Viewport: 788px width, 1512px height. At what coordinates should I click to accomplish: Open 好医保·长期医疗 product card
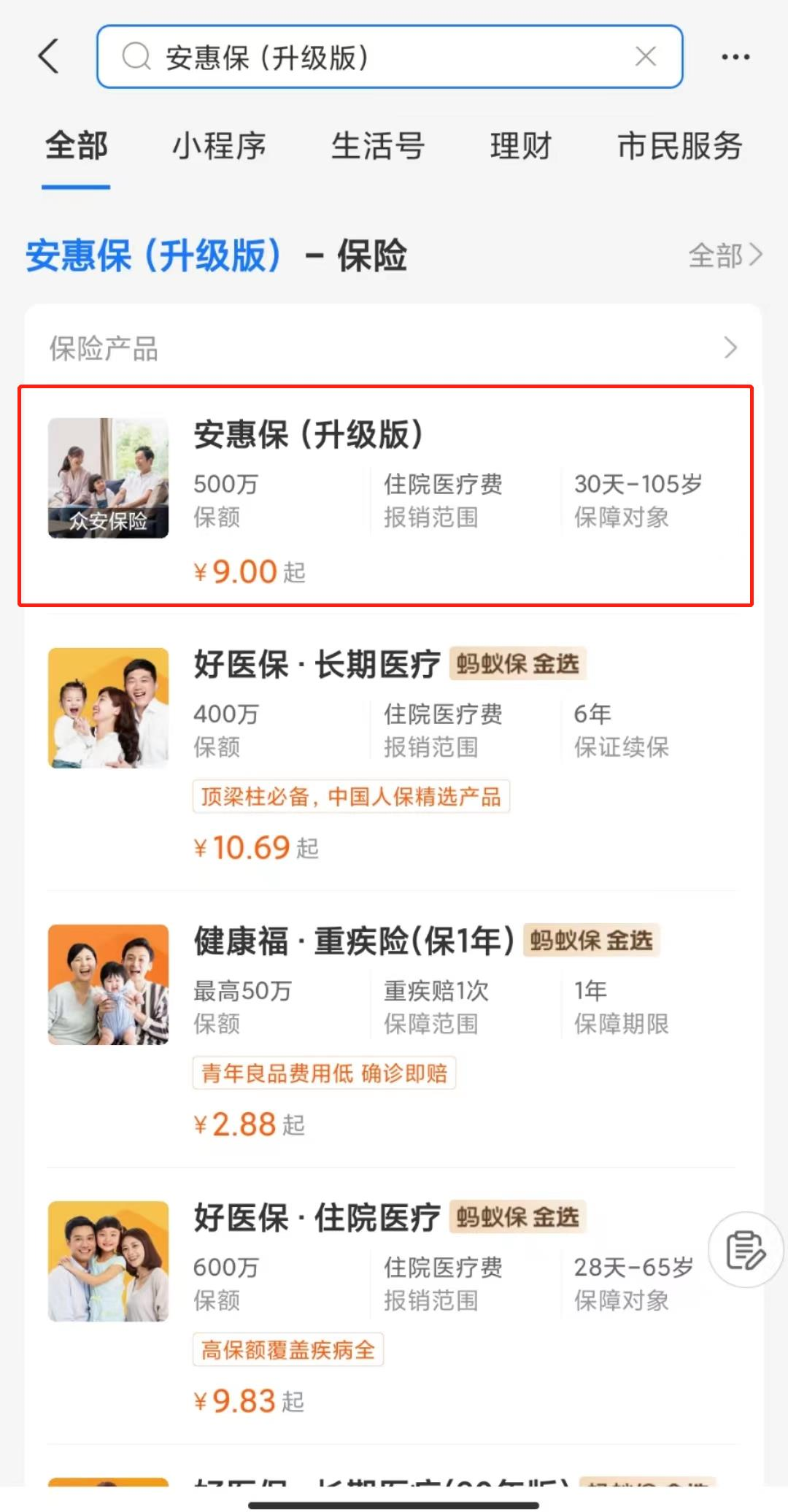pos(387,752)
